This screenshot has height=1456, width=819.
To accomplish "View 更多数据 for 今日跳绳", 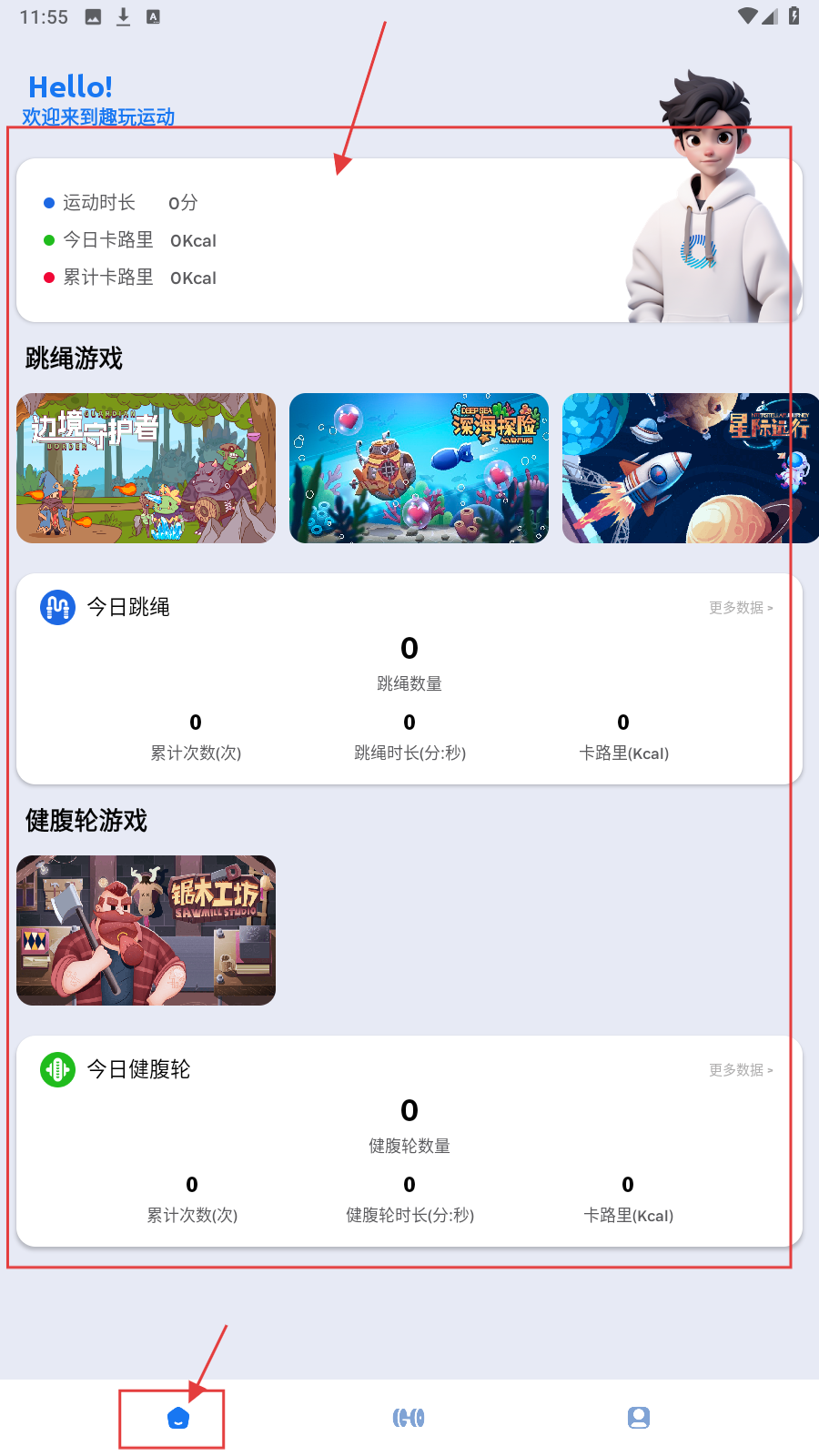I will (741, 607).
